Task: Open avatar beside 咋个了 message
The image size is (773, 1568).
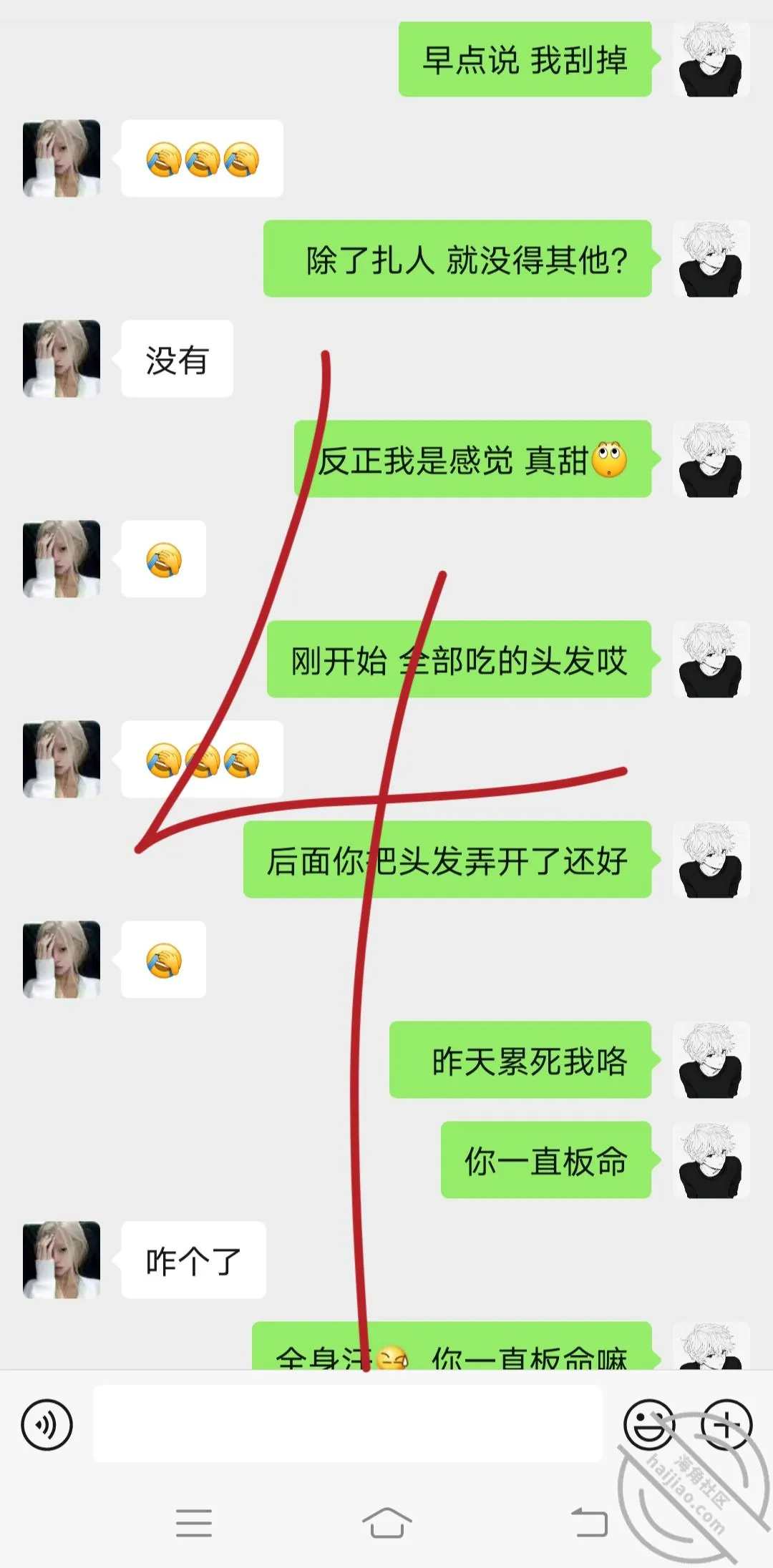Action: [x=62, y=1260]
